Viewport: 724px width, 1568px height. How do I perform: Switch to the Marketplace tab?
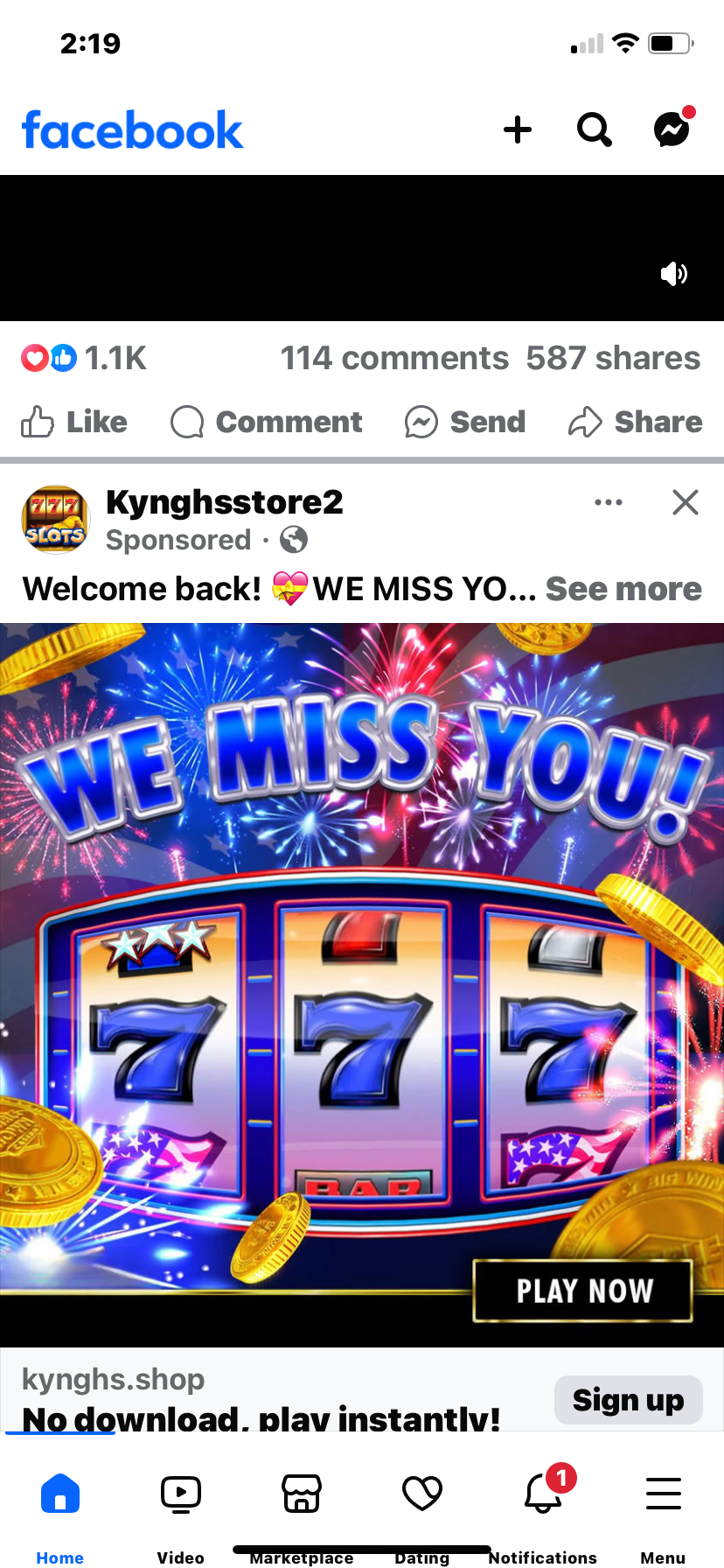point(302,1507)
